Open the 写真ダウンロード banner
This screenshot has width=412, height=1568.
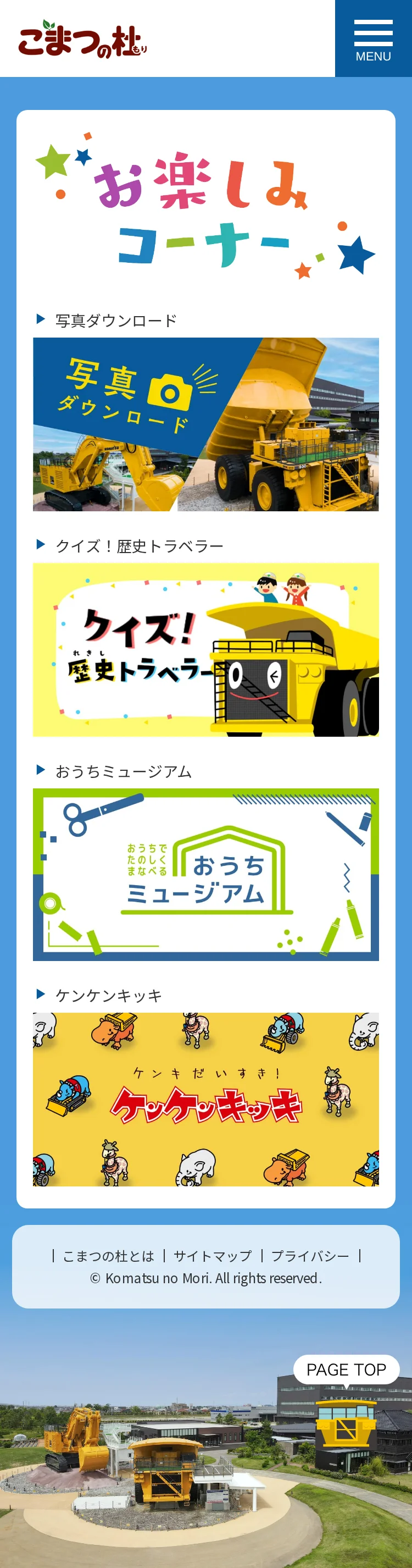[205, 424]
